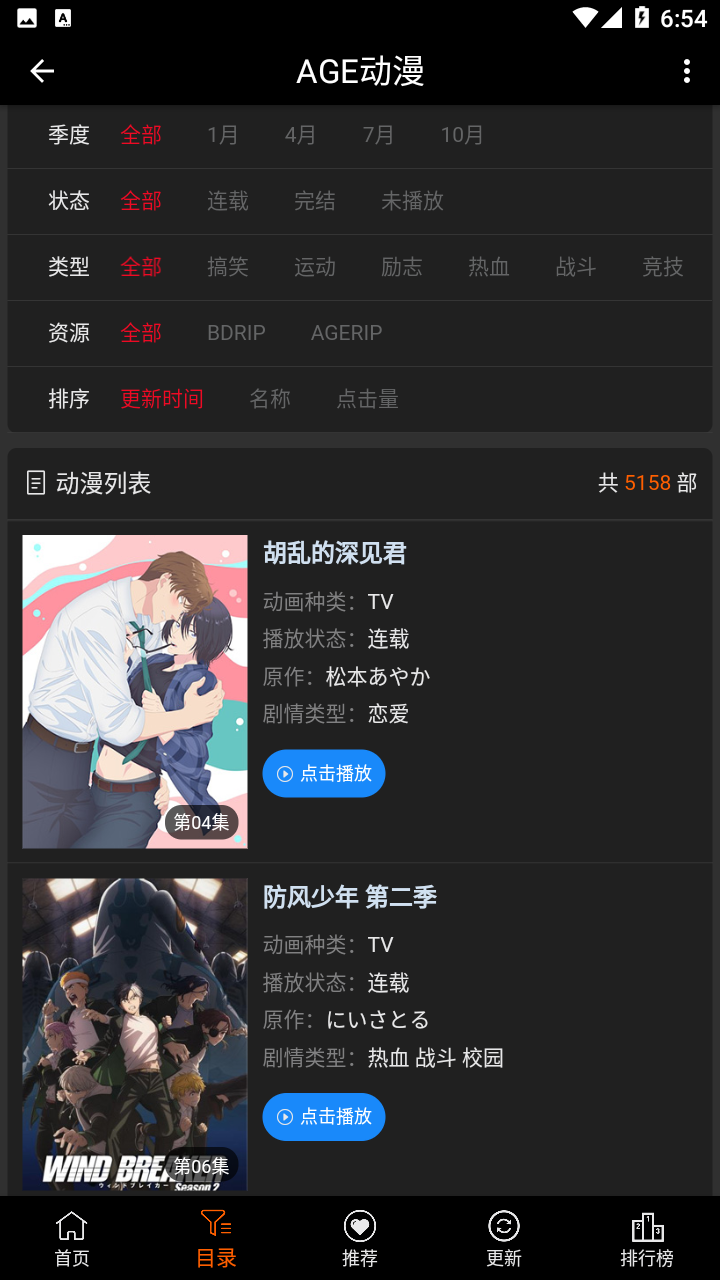
Task: Go back using the top arrow
Action: pyautogui.click(x=42, y=71)
